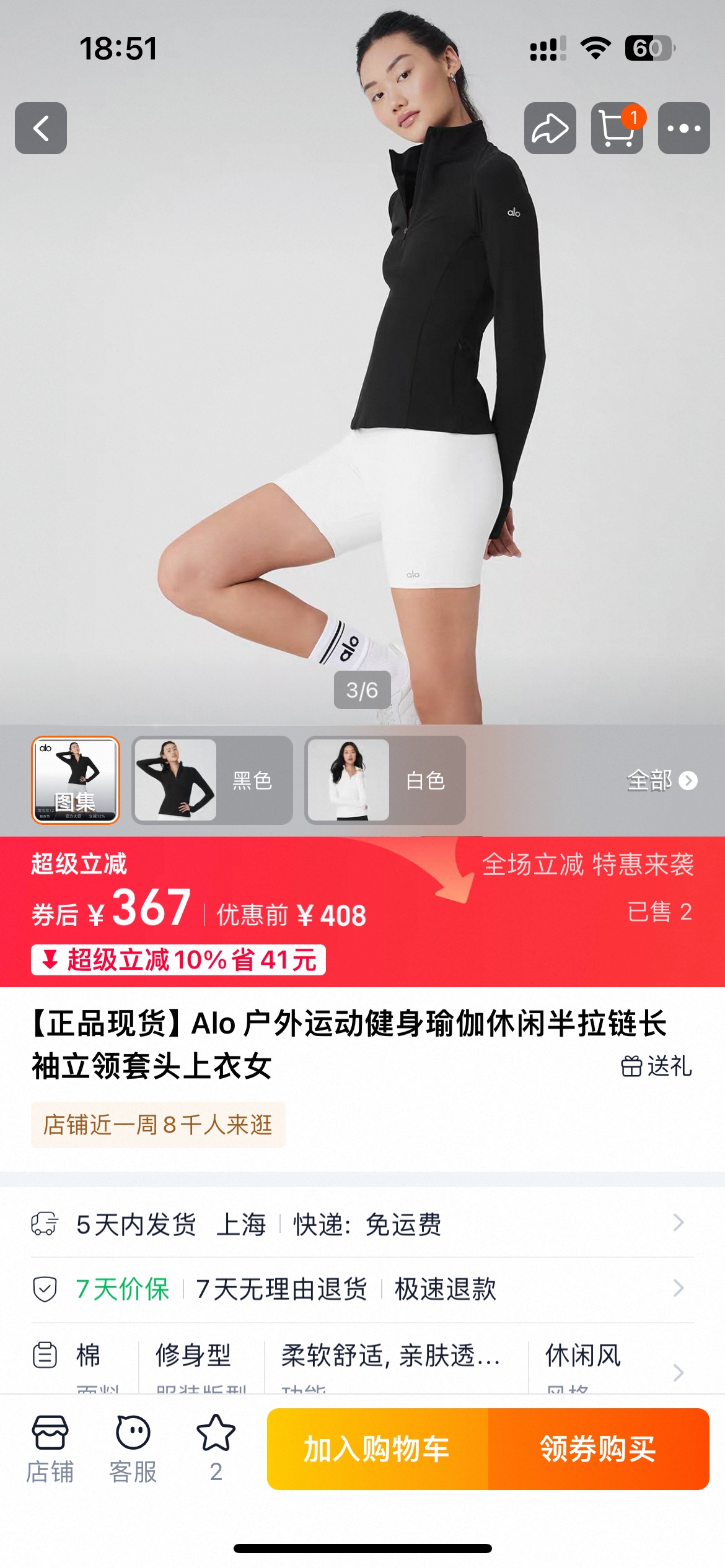Contact 客服 customer service
Viewport: 725px width, 1568px height.
click(x=133, y=1448)
